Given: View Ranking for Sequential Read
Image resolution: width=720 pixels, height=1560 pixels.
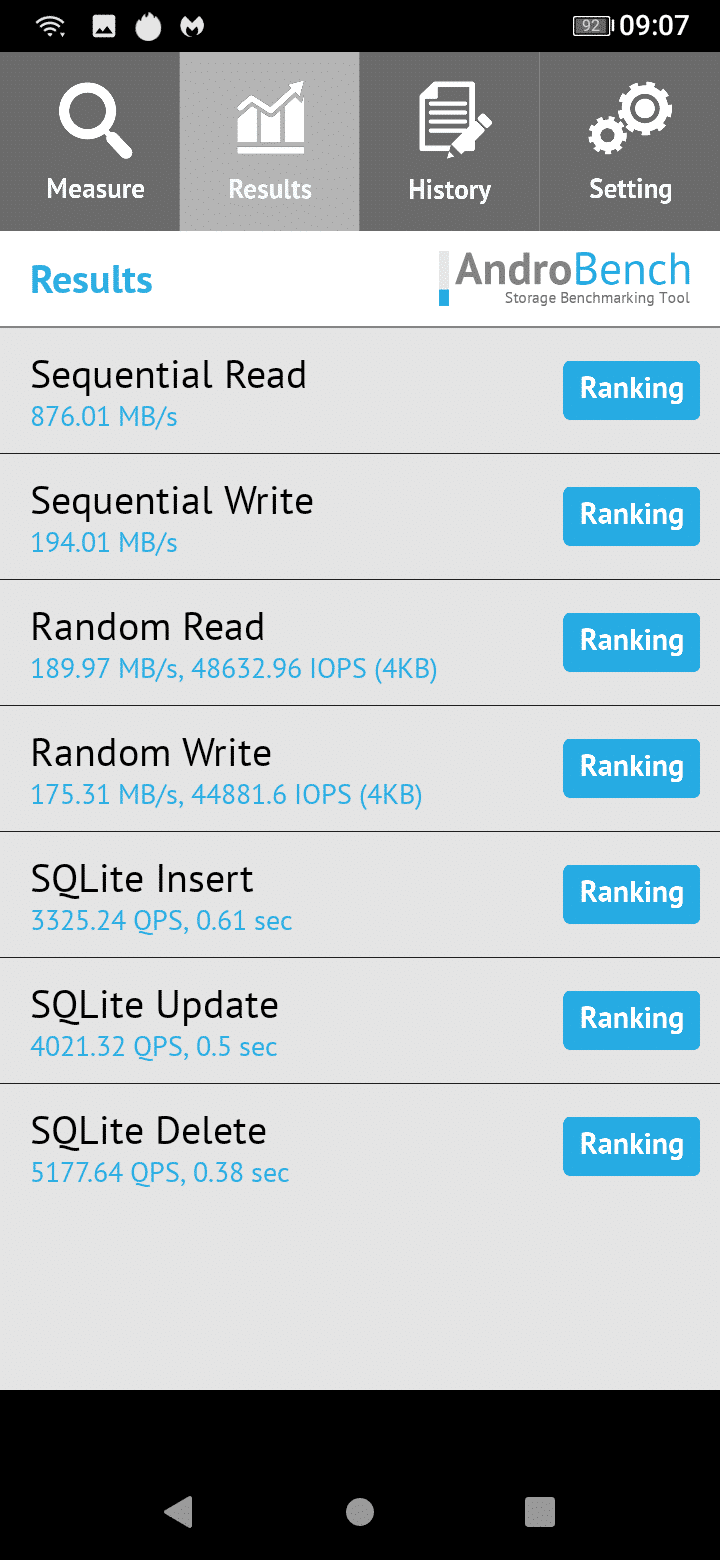Looking at the screenshot, I should pyautogui.click(x=631, y=390).
